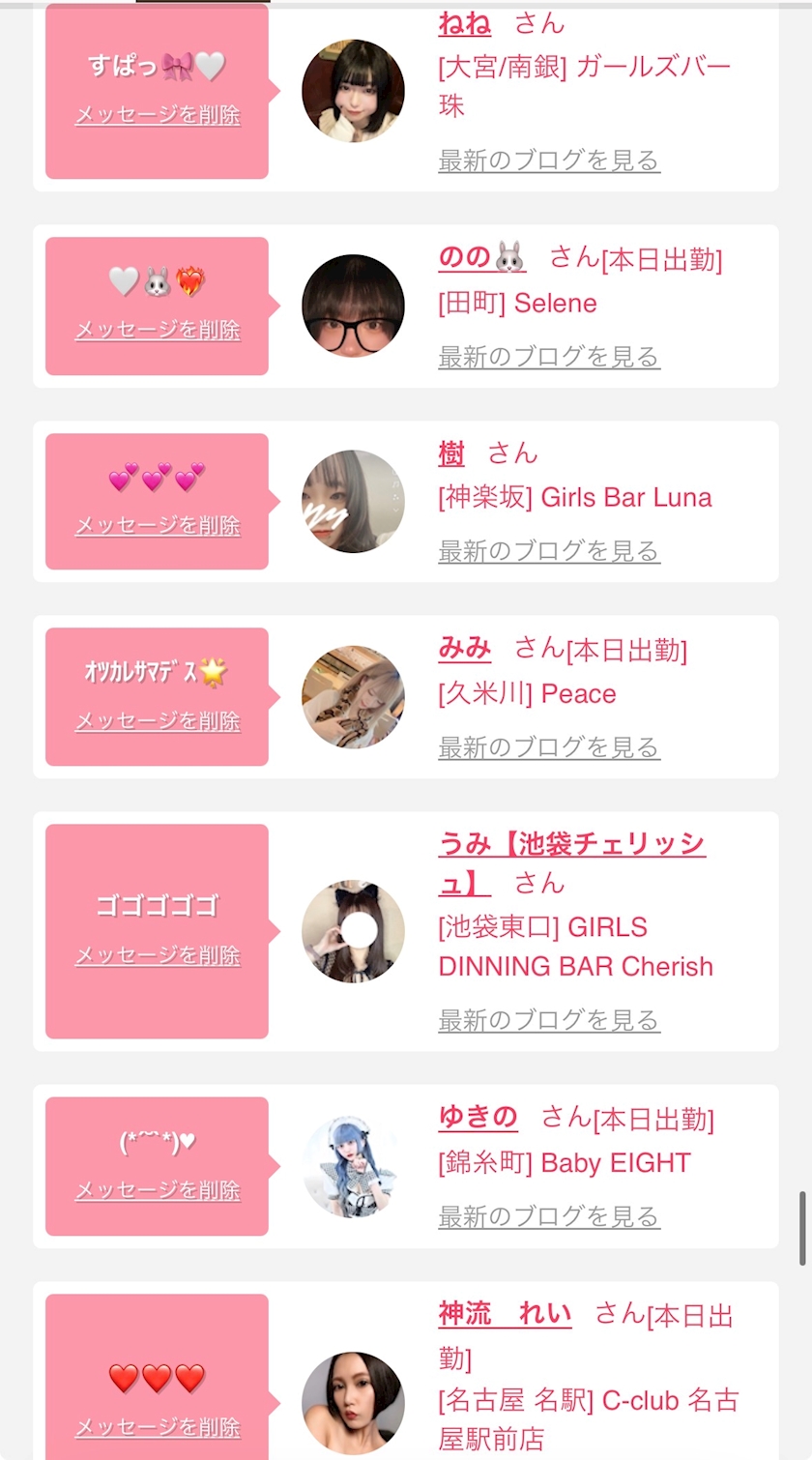Screen dimensions: 812x1460
Task: Delete the すぱっ message
Action: tap(158, 115)
